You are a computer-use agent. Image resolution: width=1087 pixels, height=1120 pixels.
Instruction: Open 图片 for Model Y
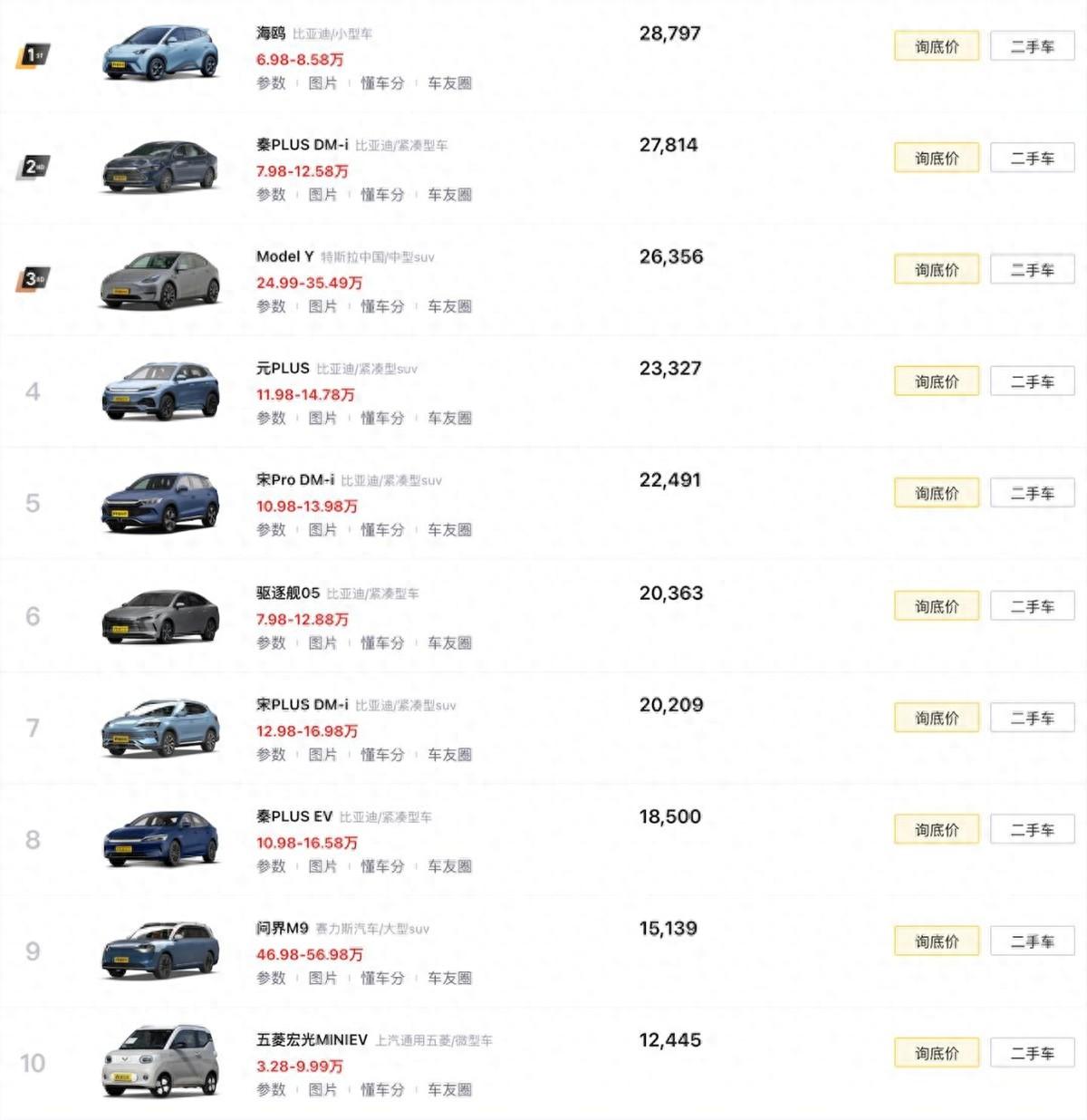point(322,306)
